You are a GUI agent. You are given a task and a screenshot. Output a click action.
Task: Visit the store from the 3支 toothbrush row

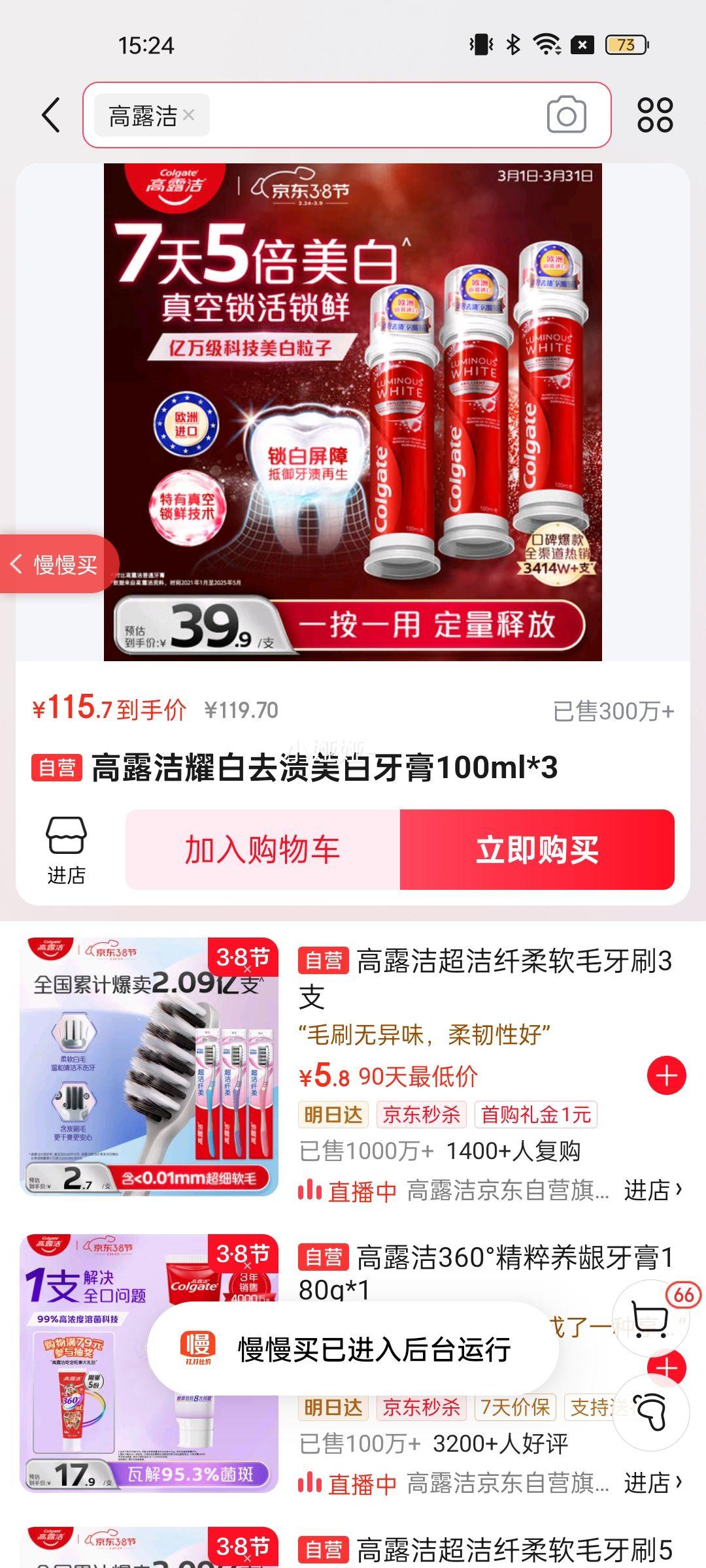click(652, 1190)
